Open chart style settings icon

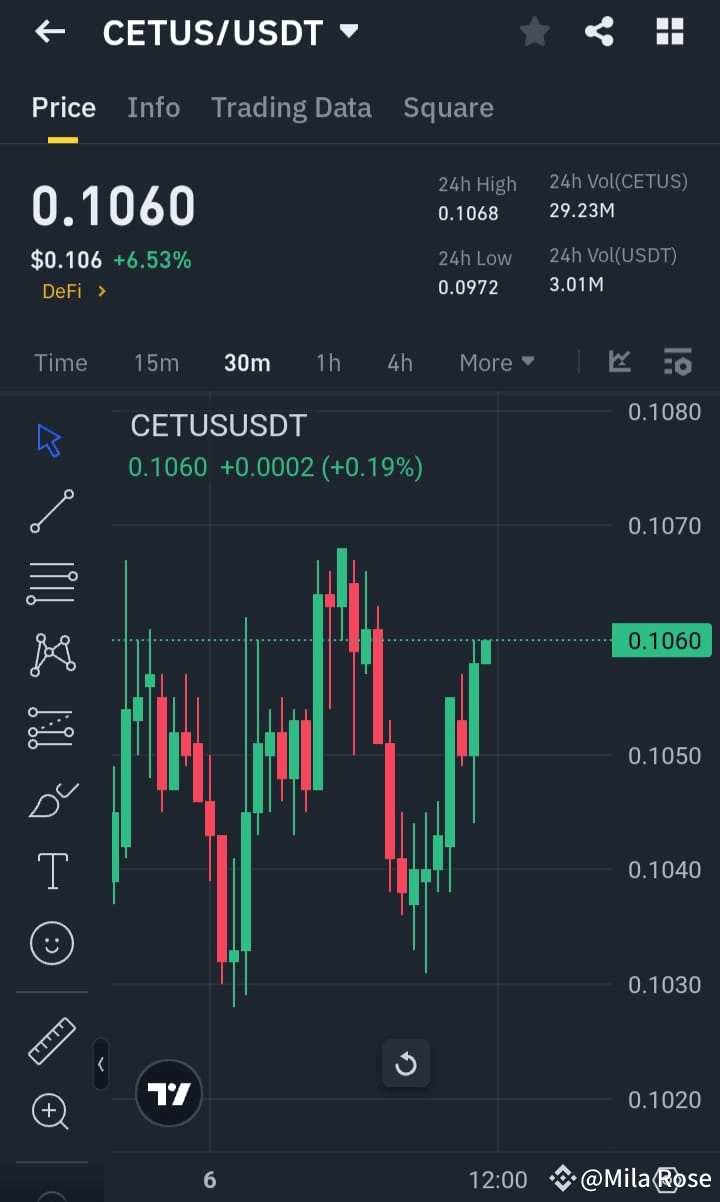[678, 362]
